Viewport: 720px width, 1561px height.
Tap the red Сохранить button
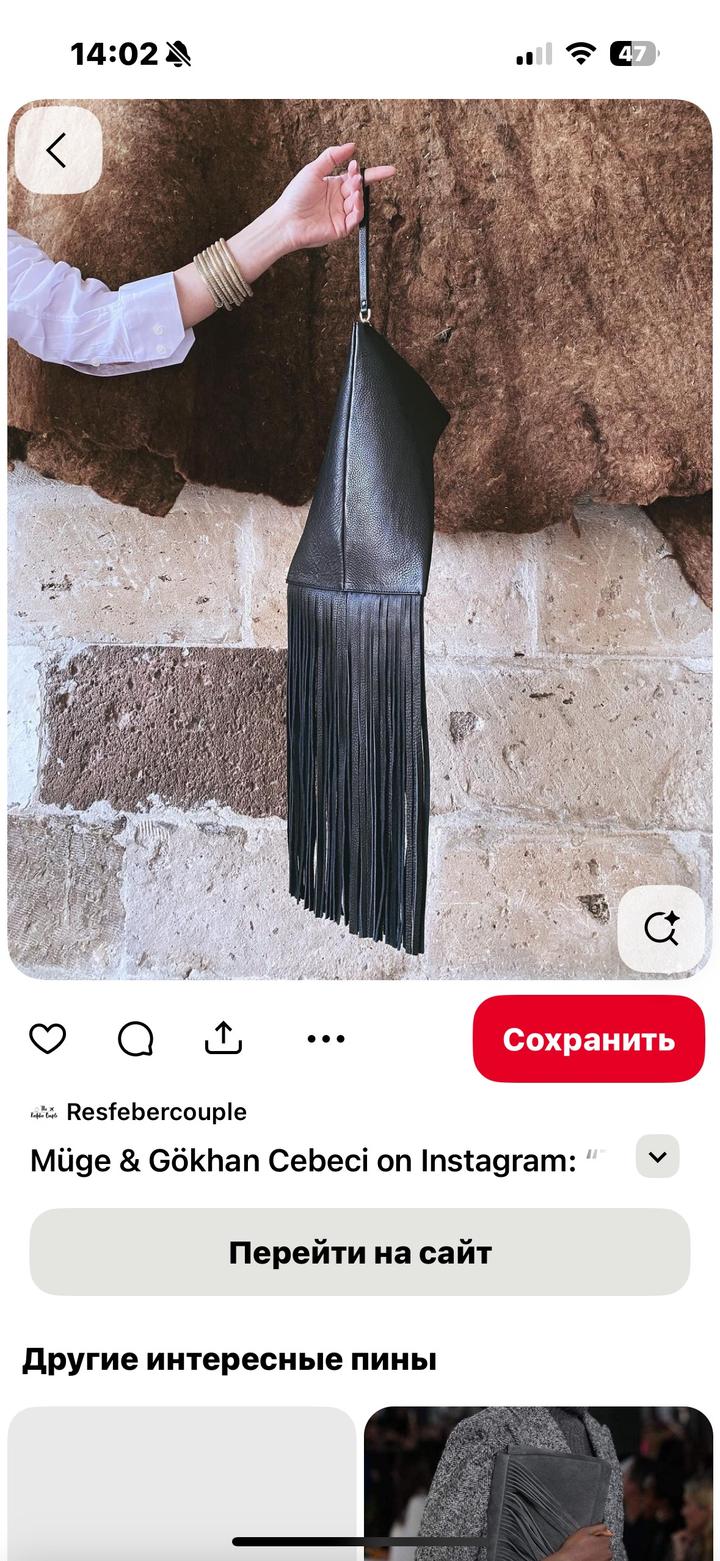[x=588, y=1039]
